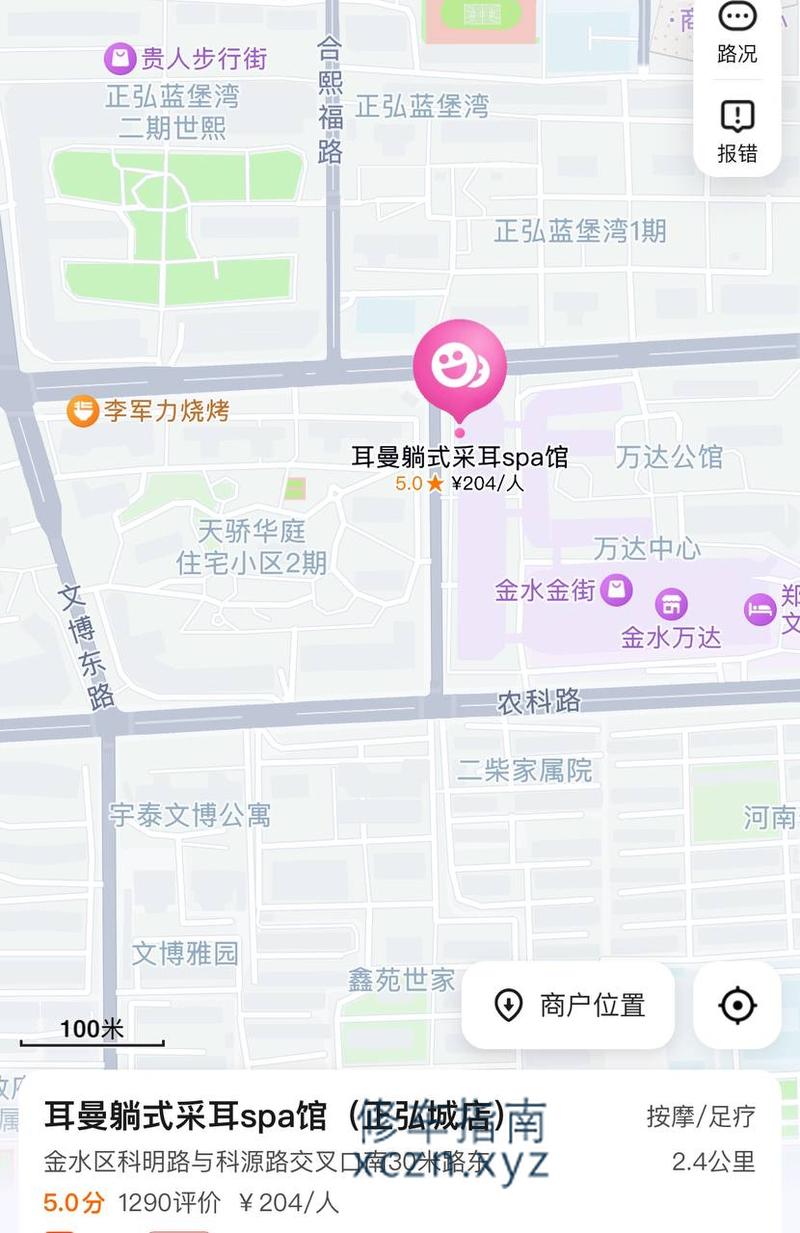Tap the 李军力烧烤 map marker
Image resolution: width=800 pixels, height=1233 pixels.
[x=83, y=410]
